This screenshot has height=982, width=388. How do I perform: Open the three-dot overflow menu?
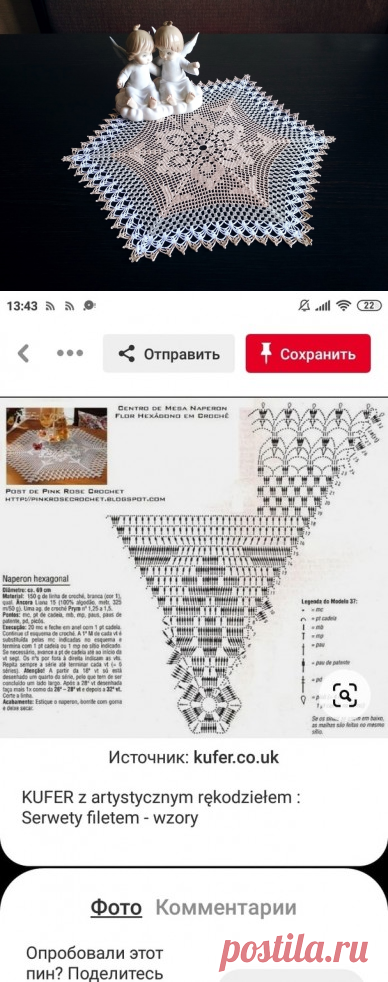pos(70,353)
